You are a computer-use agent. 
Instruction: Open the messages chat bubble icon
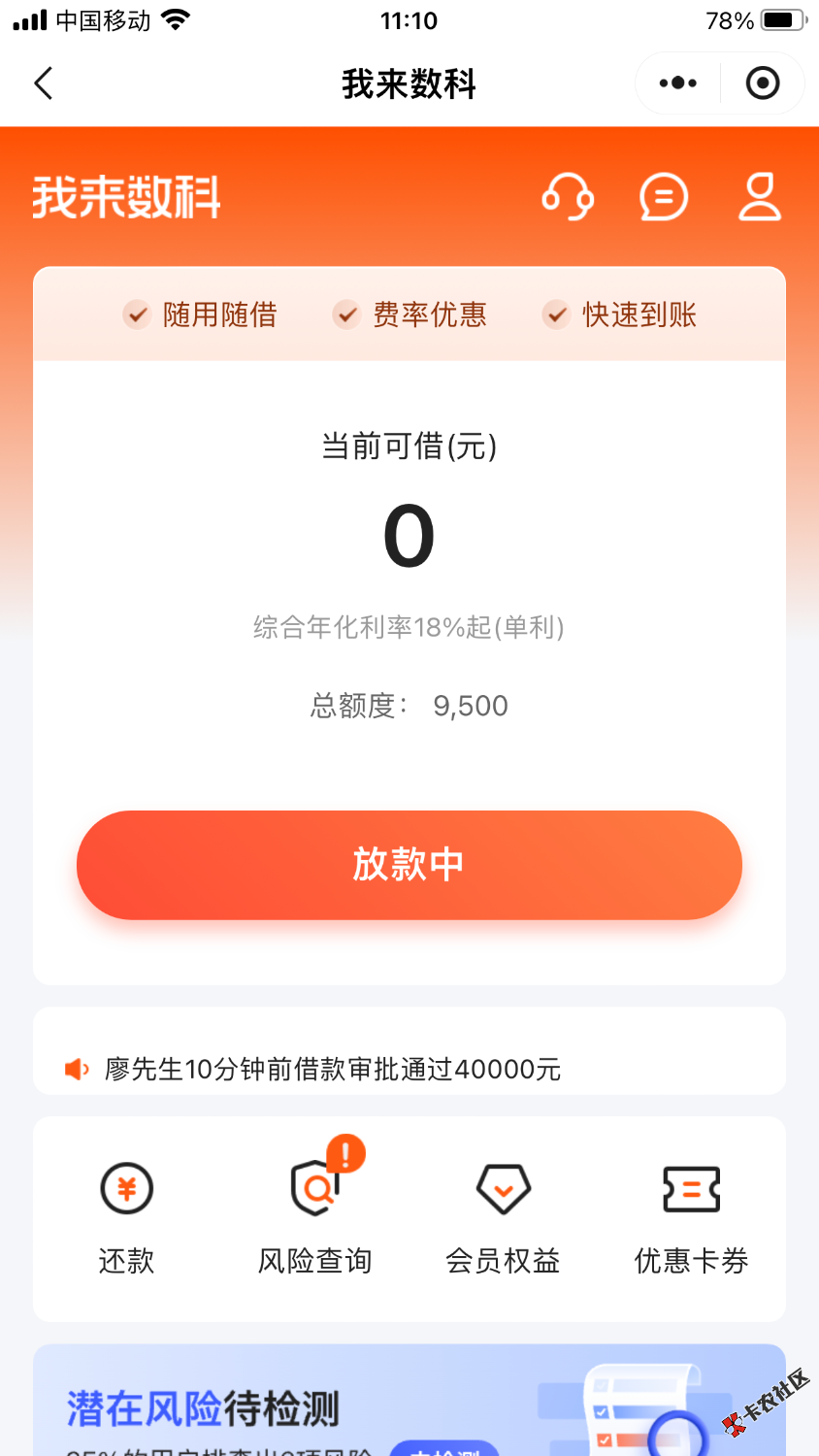click(x=664, y=197)
